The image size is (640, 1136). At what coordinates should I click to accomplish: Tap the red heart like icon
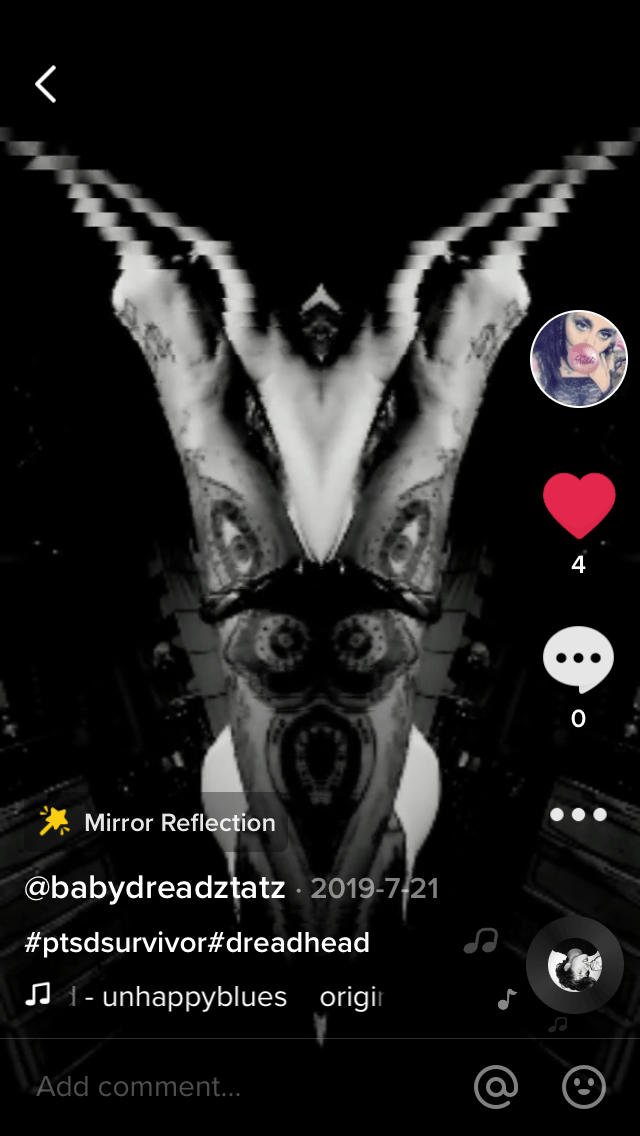[578, 505]
